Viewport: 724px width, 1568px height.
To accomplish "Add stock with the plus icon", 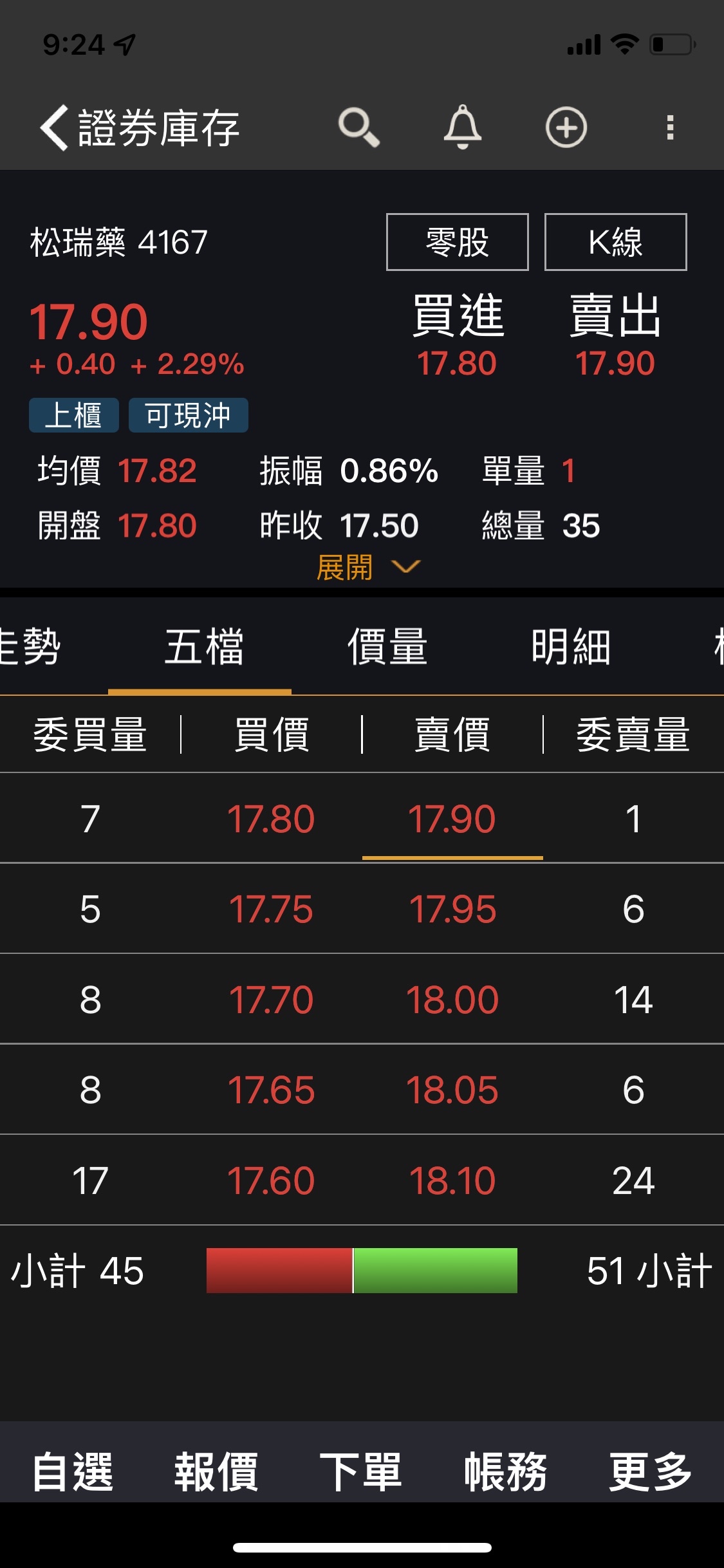I will tap(566, 127).
